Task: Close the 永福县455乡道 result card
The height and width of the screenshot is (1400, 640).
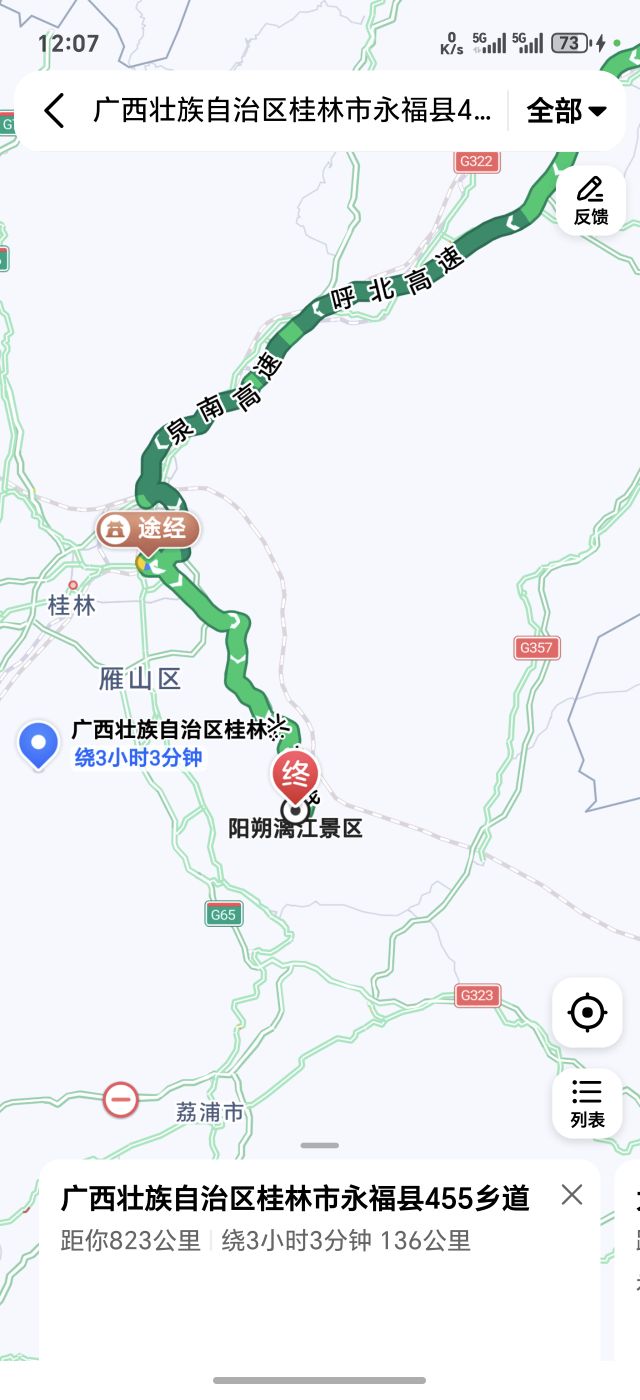Action: [572, 1194]
